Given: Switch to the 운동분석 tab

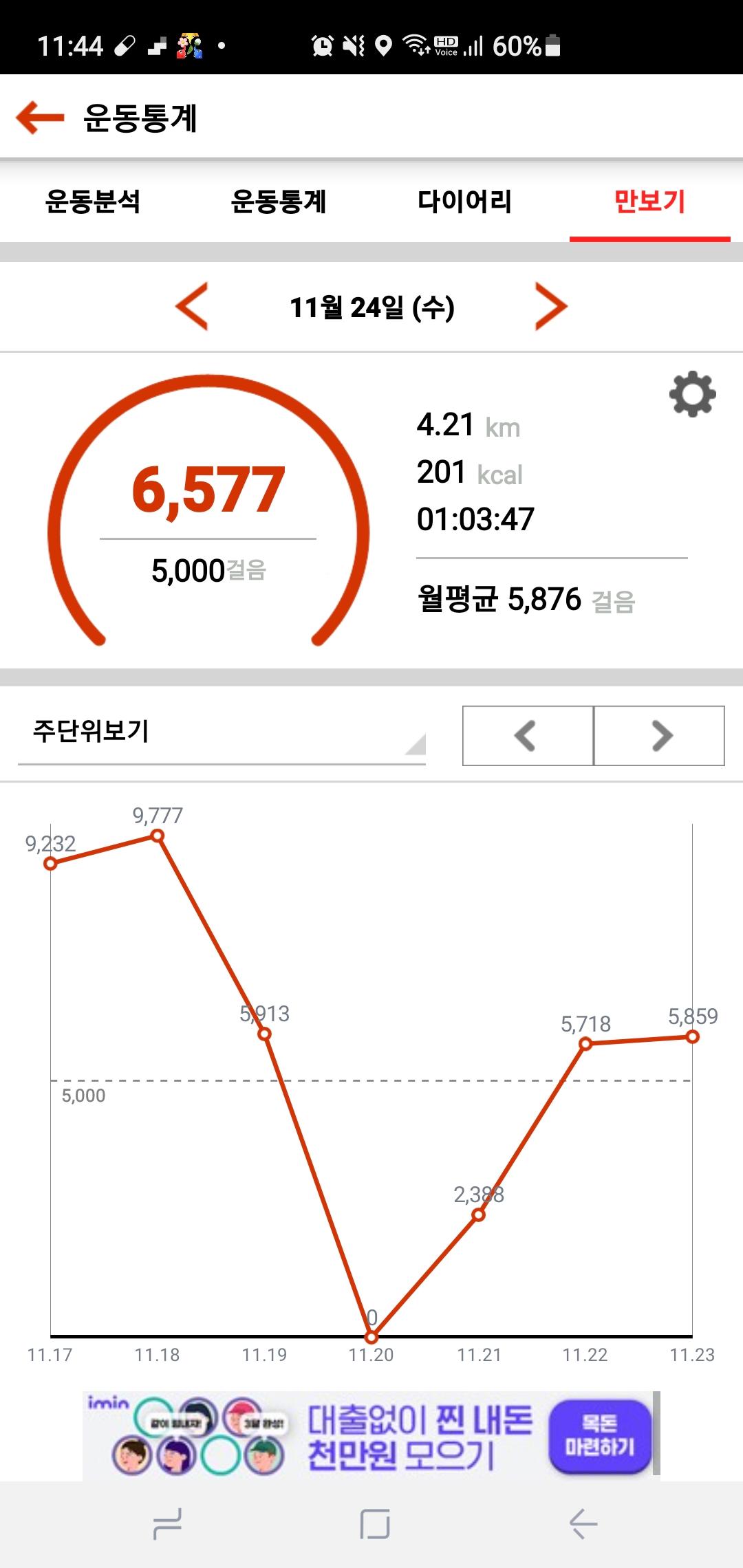Looking at the screenshot, I should click(x=93, y=202).
